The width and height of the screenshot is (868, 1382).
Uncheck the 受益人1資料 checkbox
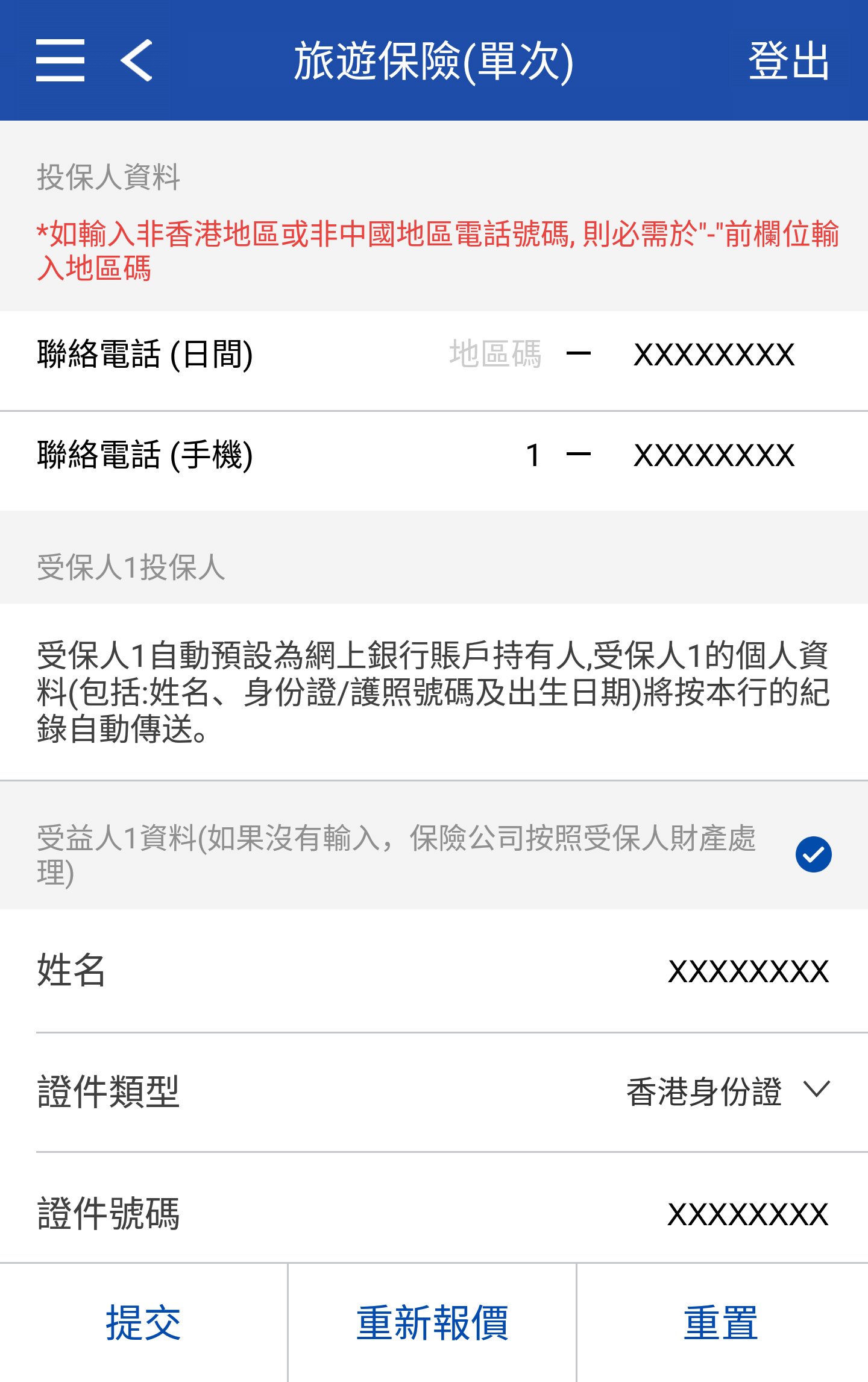click(813, 854)
